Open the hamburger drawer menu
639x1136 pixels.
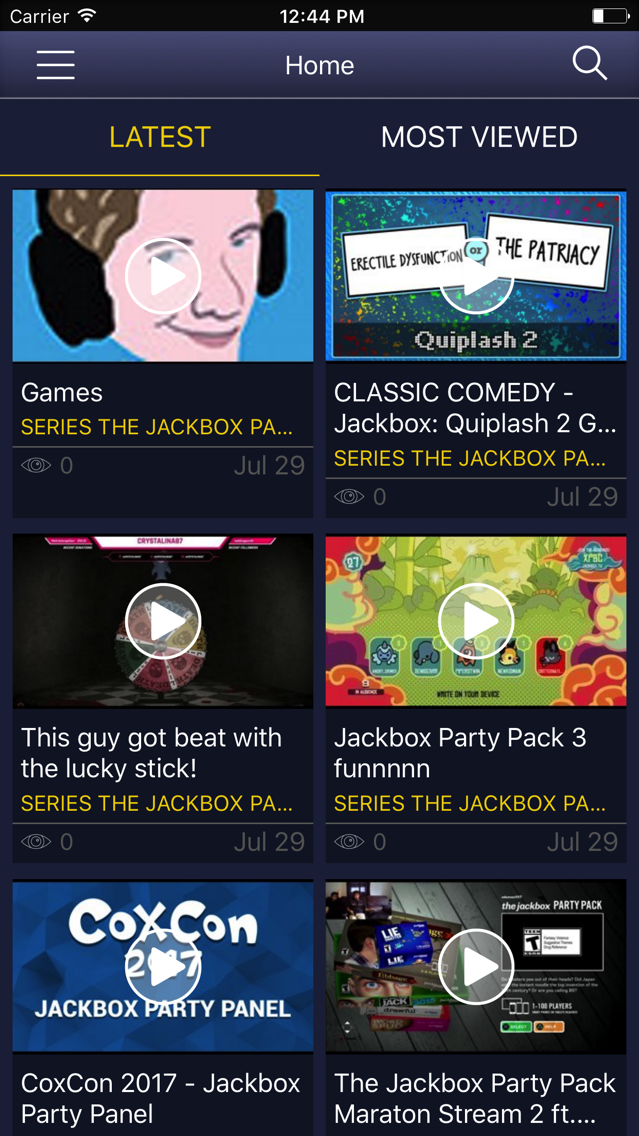56,65
